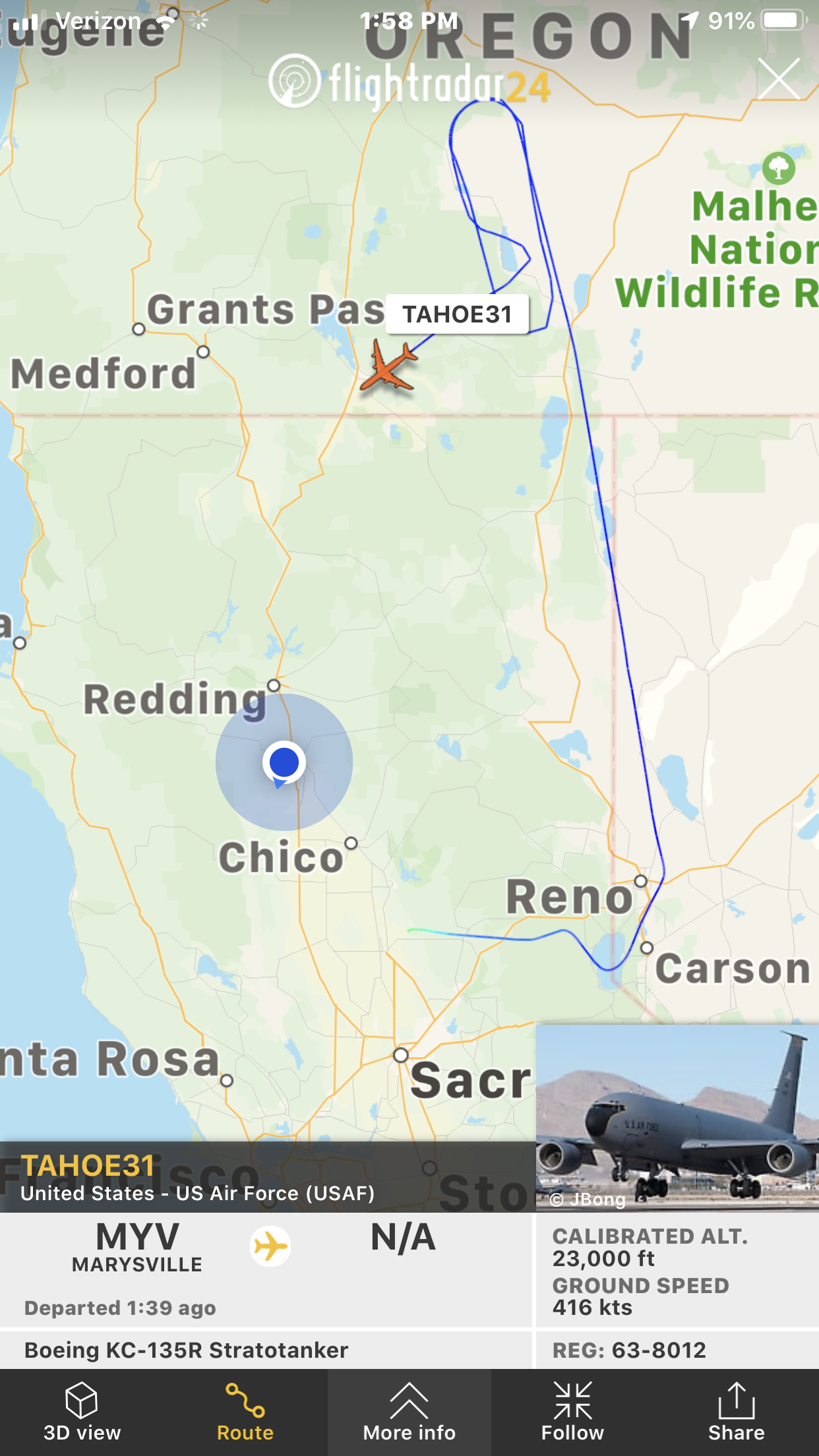Expand More info panel

coord(409,1412)
